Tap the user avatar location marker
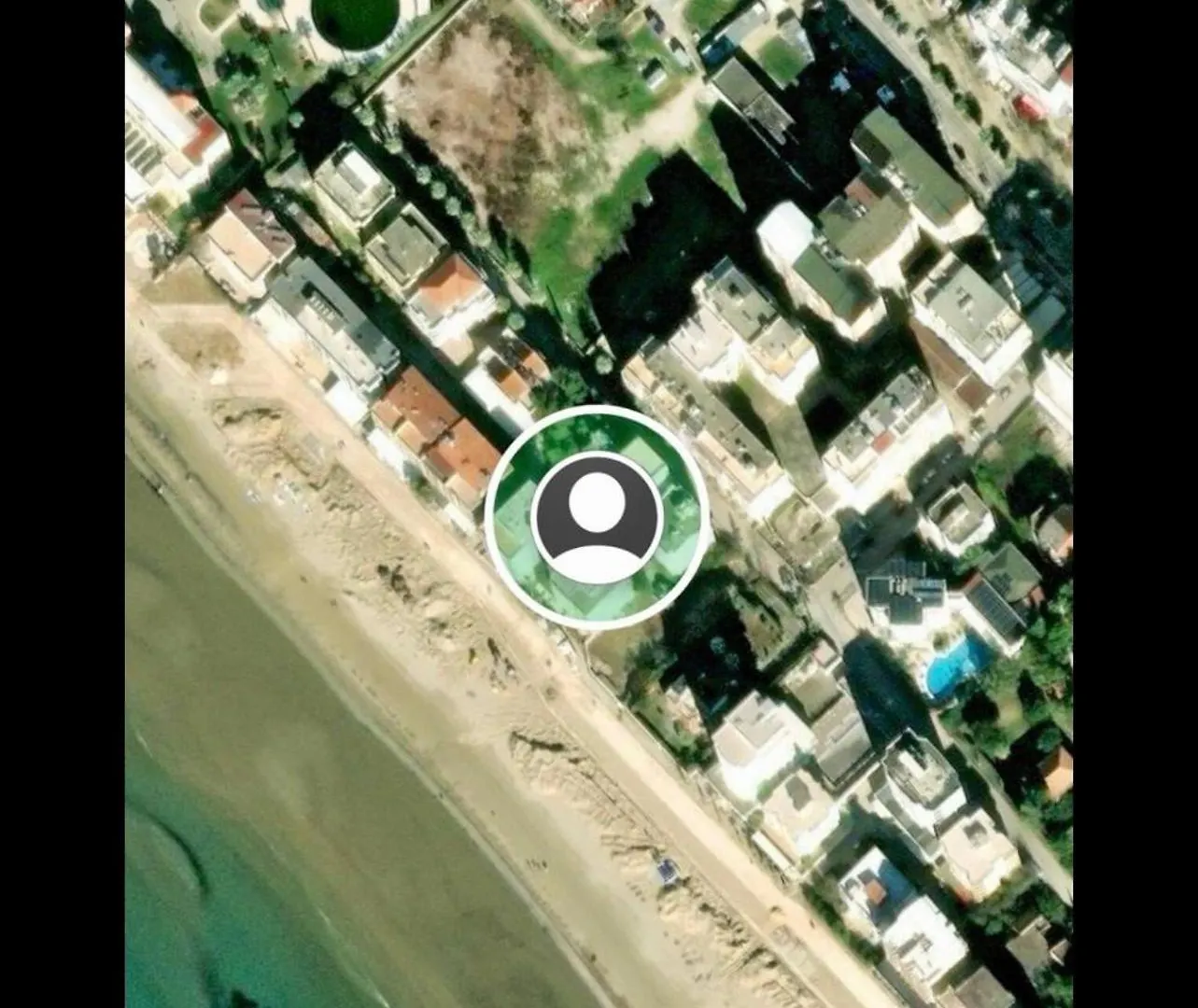This screenshot has height=1008, width=1198. pos(596,516)
